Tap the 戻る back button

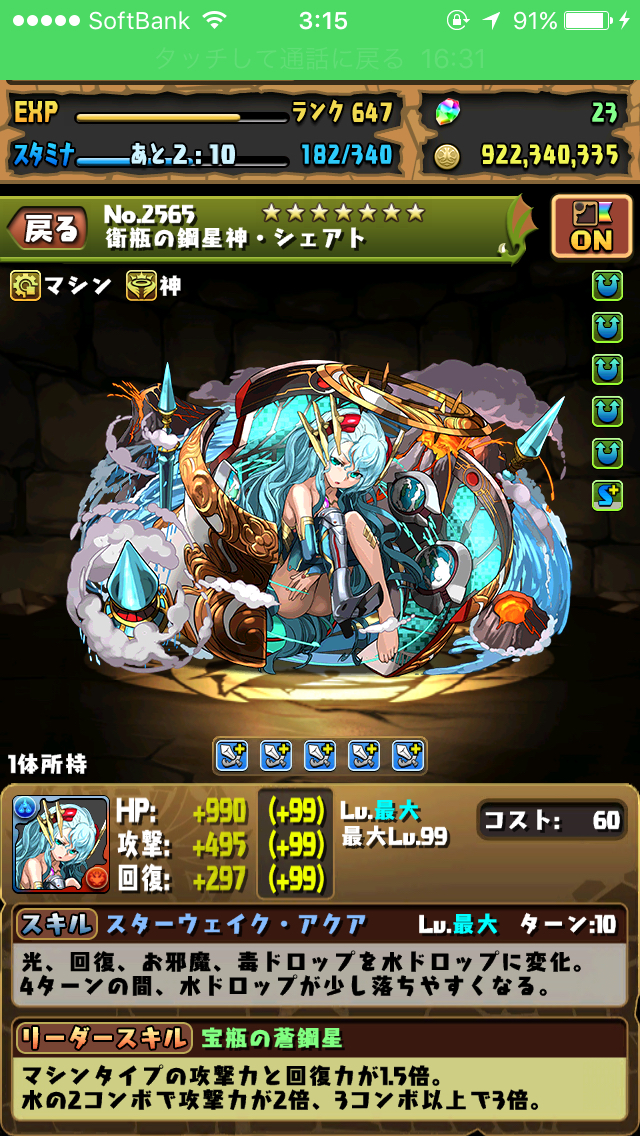(x=48, y=230)
